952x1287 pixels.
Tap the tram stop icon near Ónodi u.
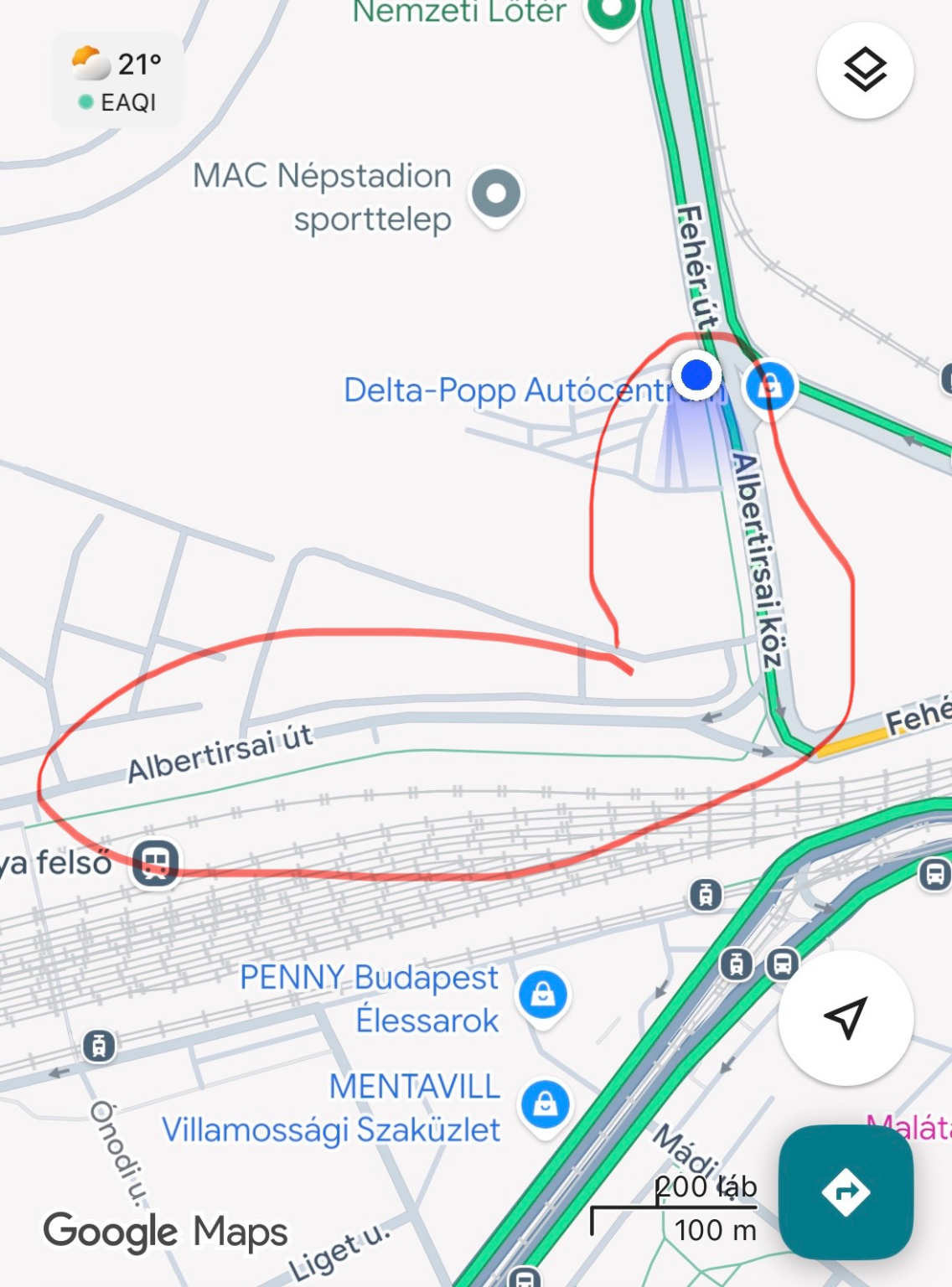(x=99, y=1047)
